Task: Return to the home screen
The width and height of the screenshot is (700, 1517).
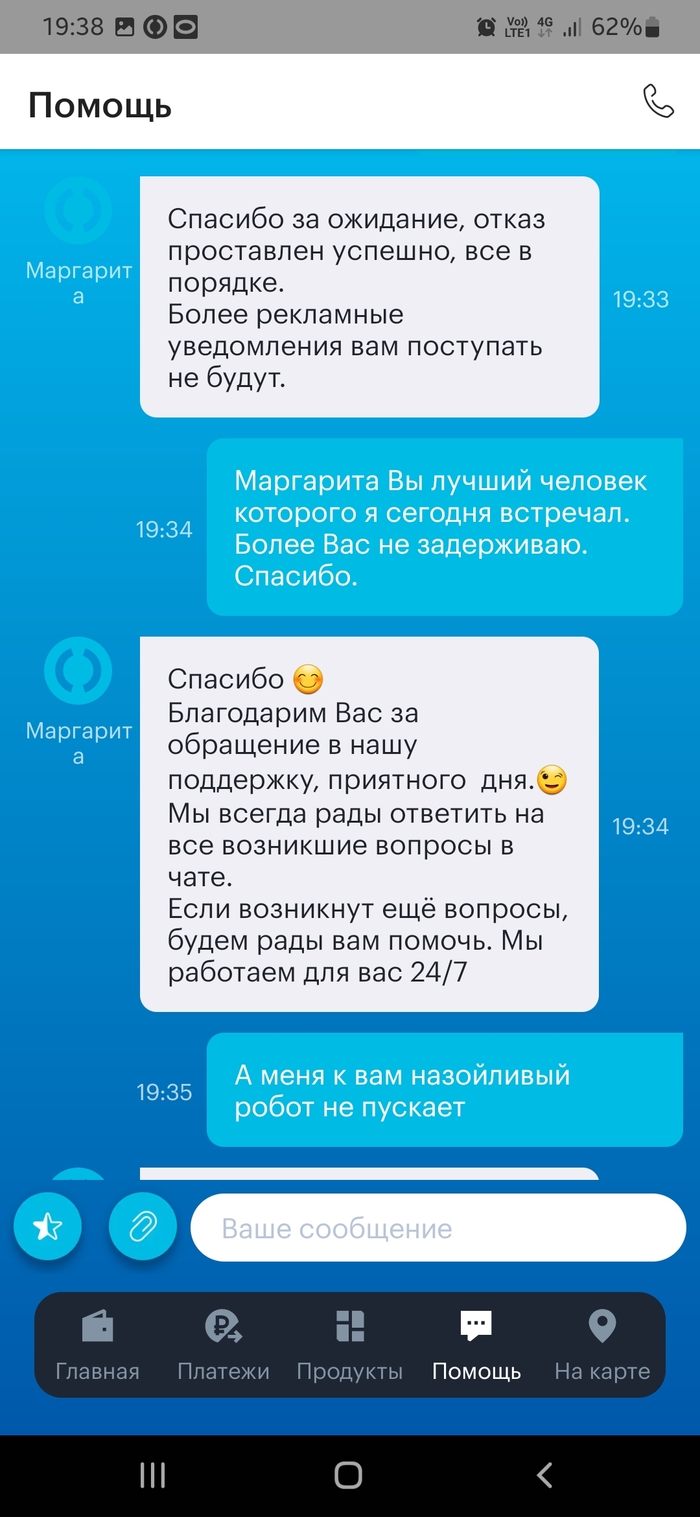Action: click(348, 1474)
